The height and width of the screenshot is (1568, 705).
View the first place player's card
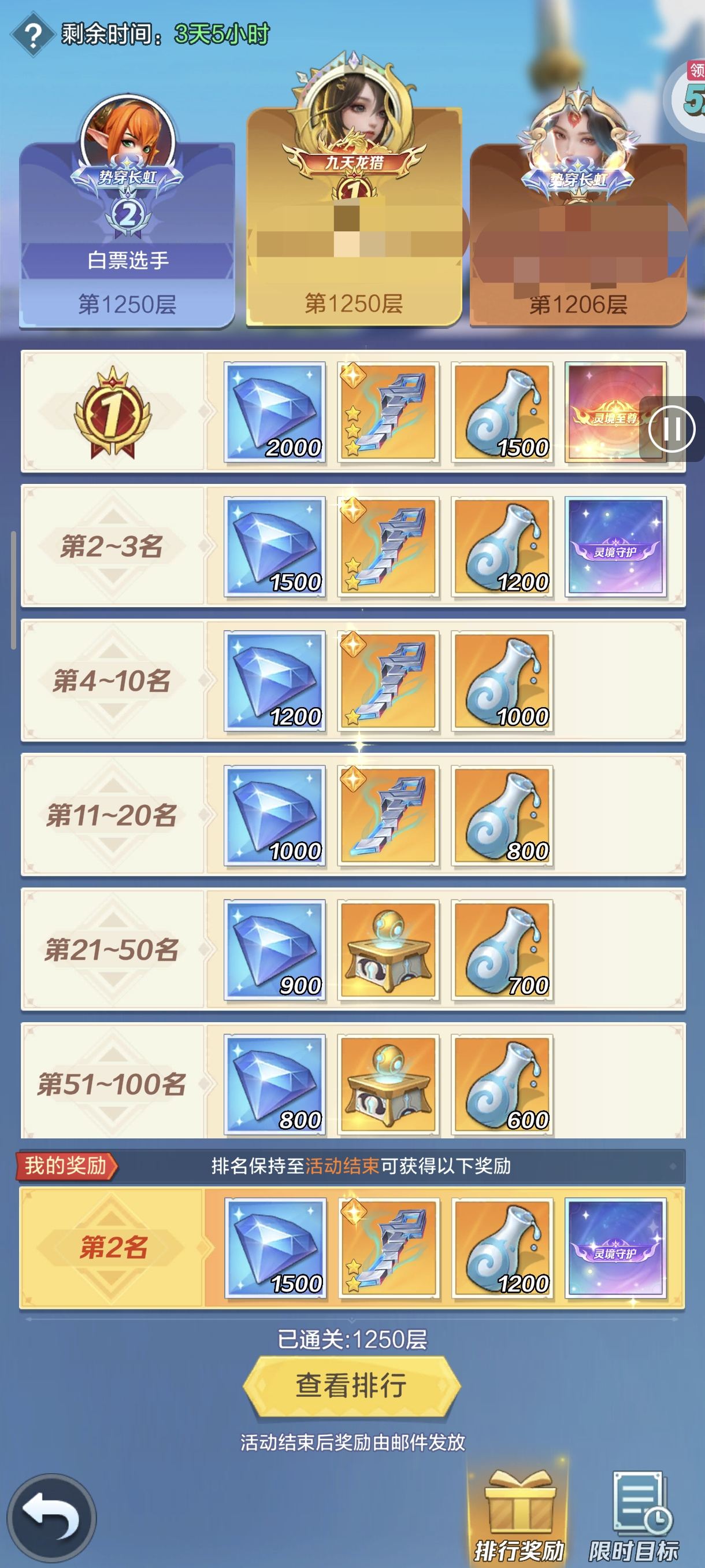354,188
